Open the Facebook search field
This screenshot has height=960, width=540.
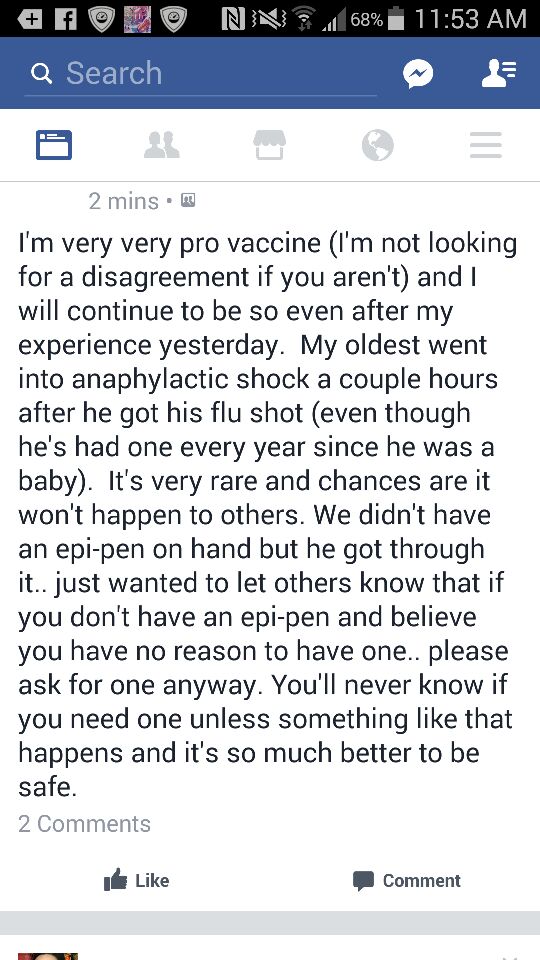point(200,73)
